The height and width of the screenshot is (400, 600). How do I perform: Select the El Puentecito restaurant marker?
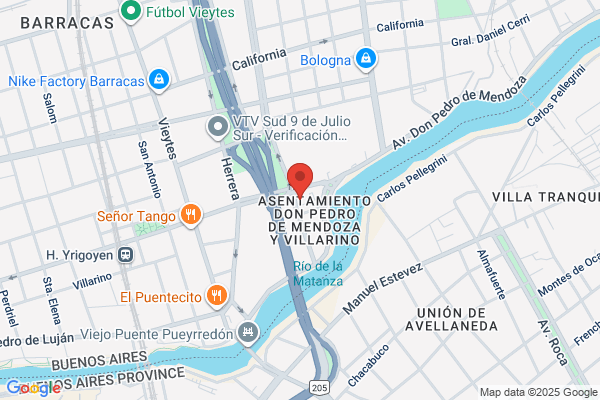(217, 296)
